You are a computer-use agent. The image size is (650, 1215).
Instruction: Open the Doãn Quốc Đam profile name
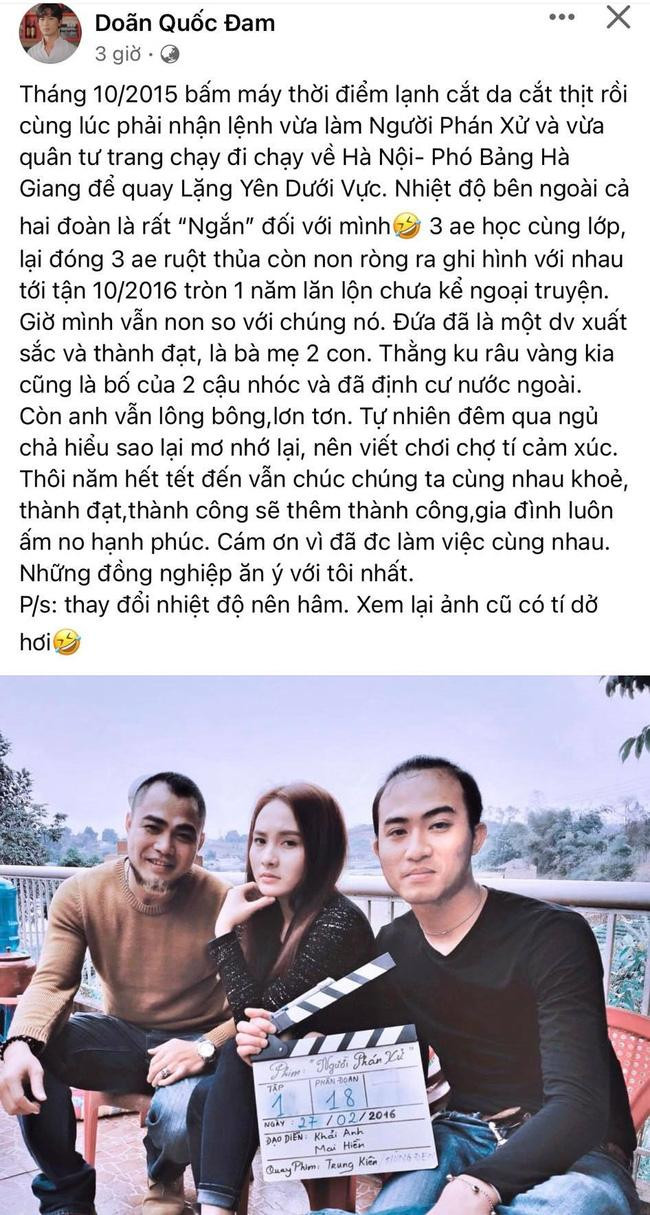(184, 23)
